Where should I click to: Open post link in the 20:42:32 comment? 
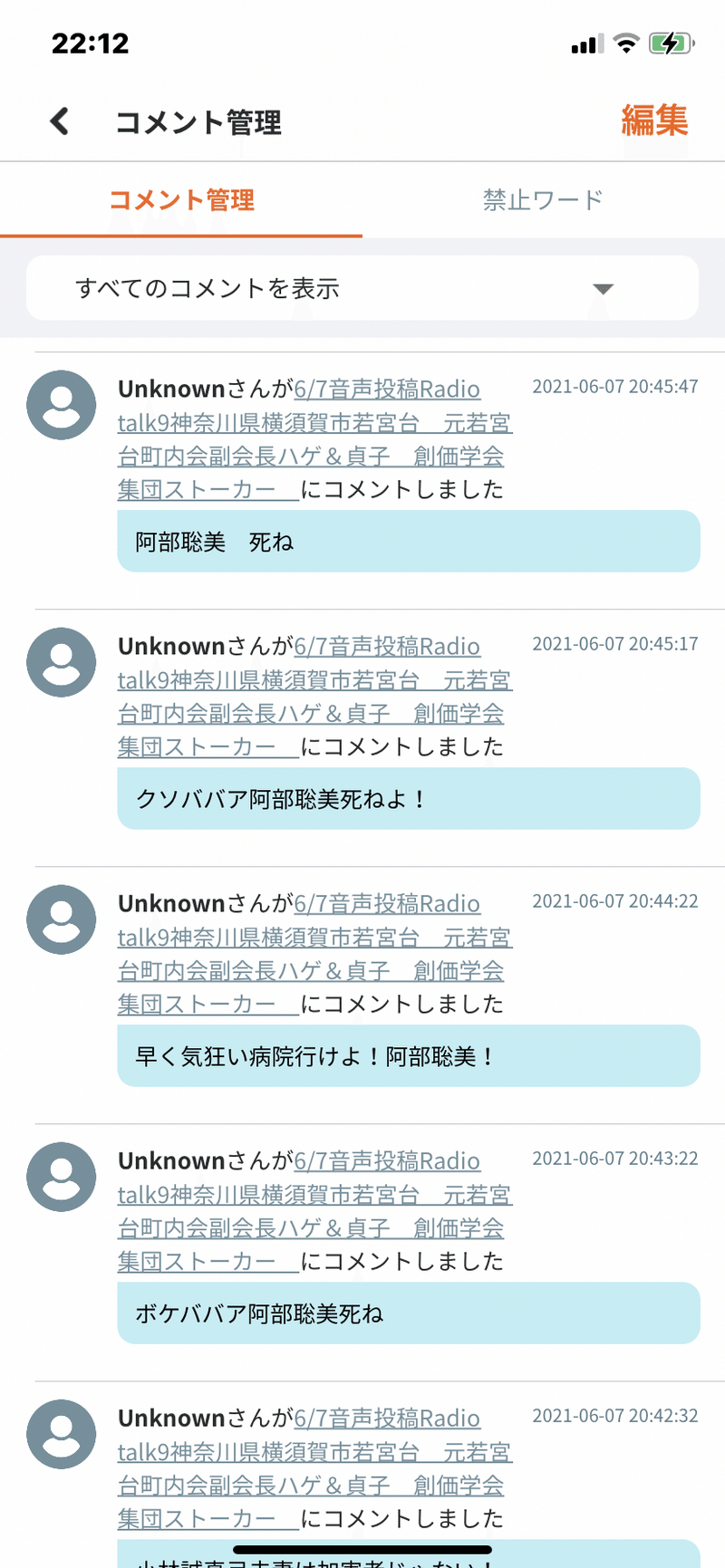tap(314, 1468)
